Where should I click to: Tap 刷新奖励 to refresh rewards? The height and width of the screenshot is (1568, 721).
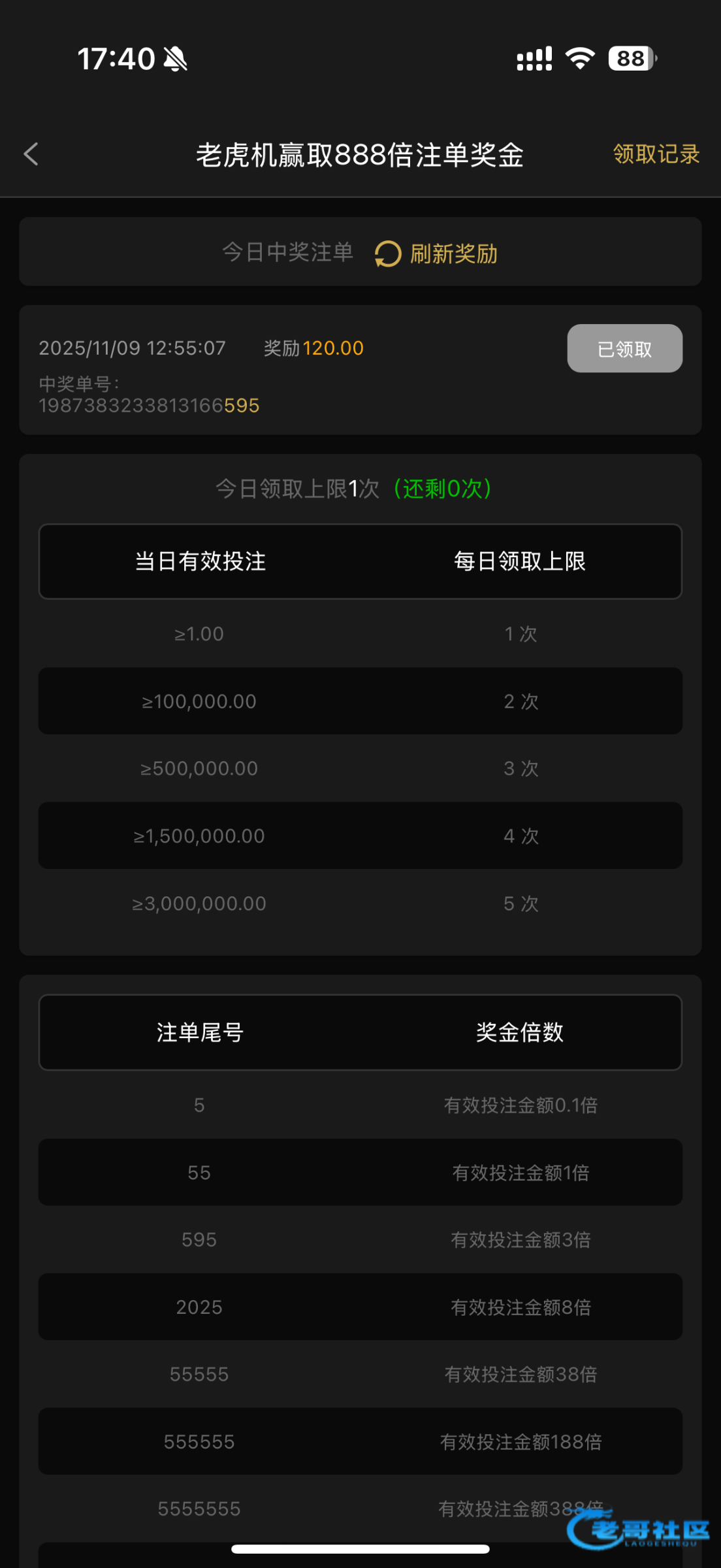point(436,253)
